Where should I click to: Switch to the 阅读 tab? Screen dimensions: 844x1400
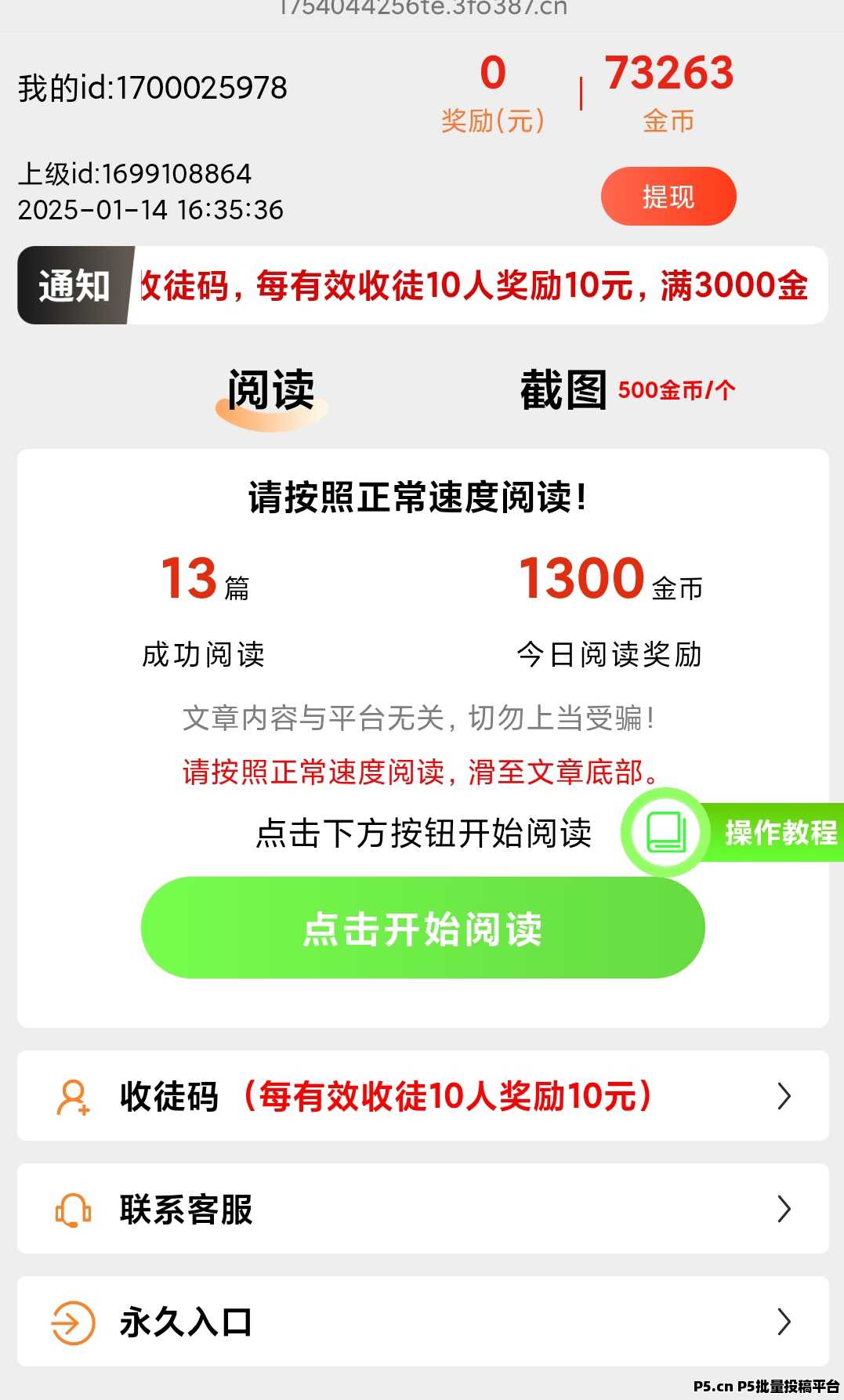coord(271,391)
